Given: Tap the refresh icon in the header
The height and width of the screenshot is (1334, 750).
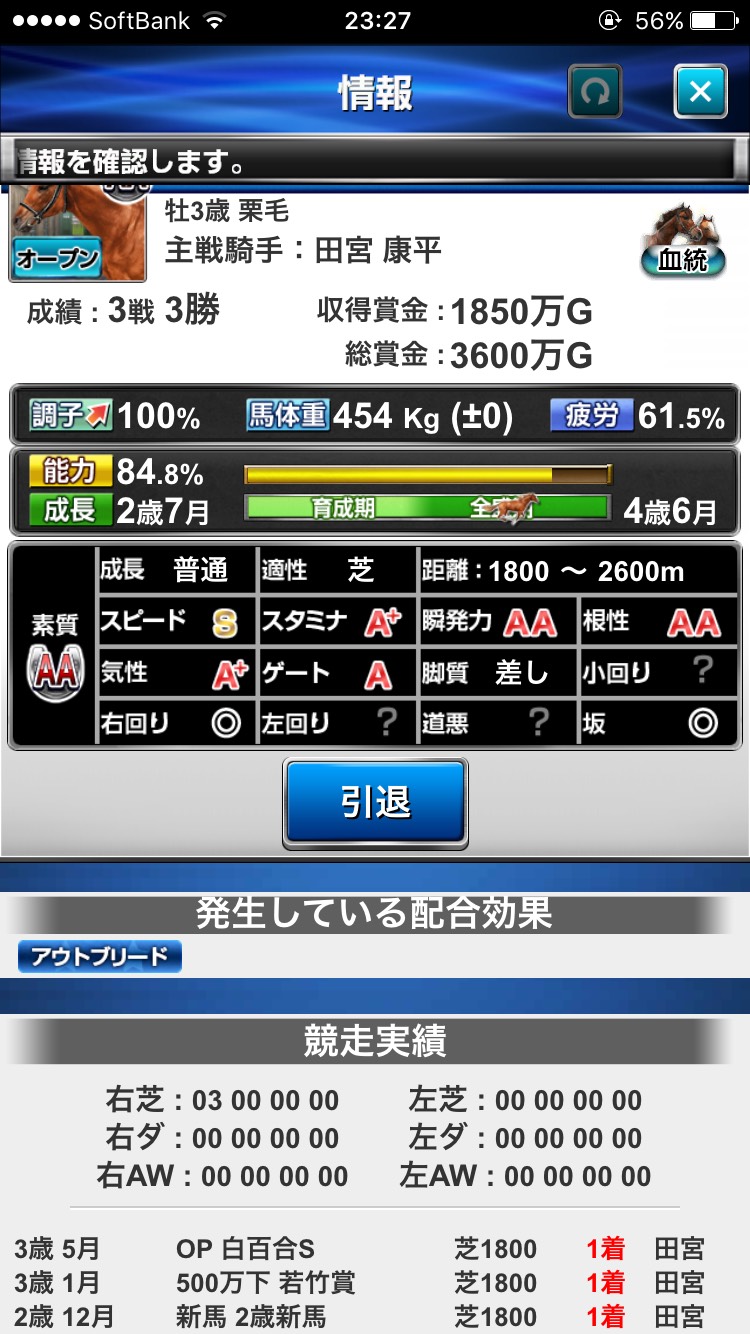Looking at the screenshot, I should [x=595, y=93].
